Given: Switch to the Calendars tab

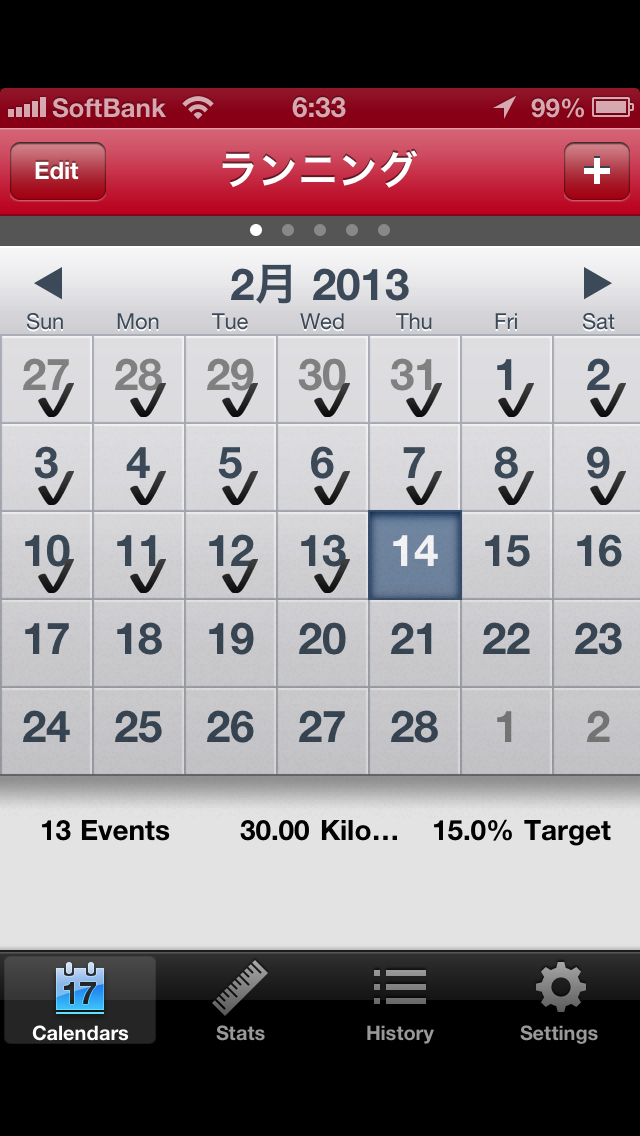Looking at the screenshot, I should click(x=80, y=1002).
